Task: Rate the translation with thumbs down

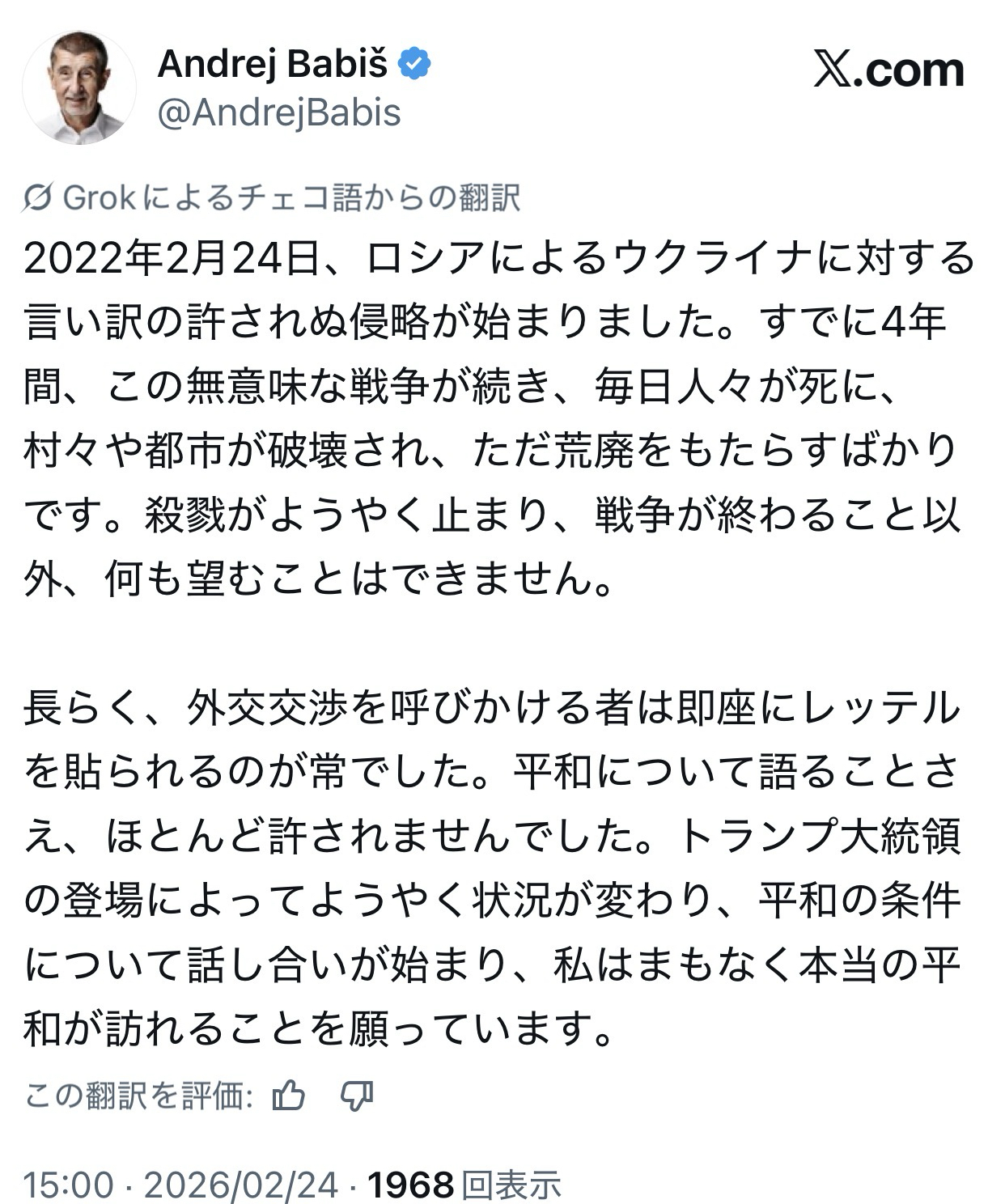Action: pyautogui.click(x=356, y=1096)
